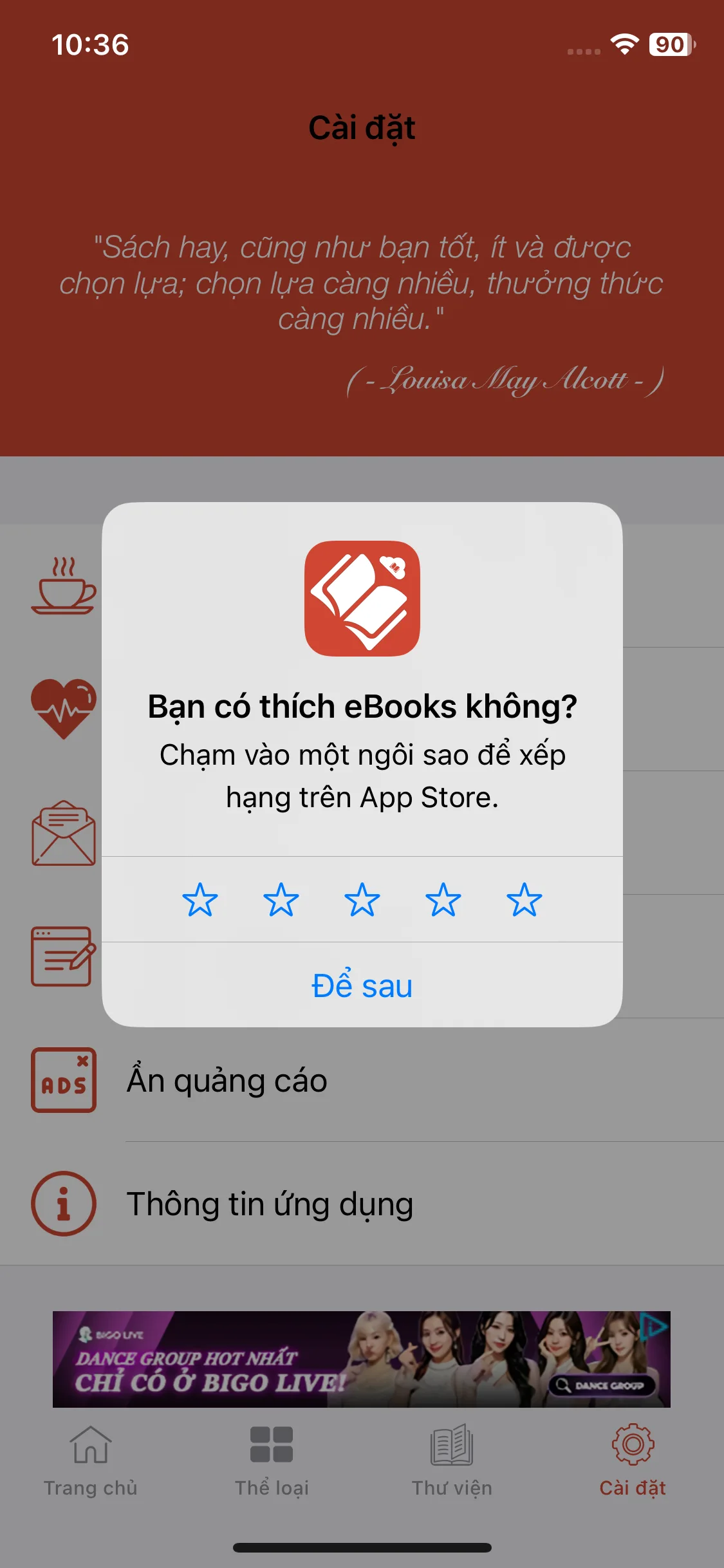
Task: Open the Bigo Live ad banner
Action: pyautogui.click(x=362, y=1359)
